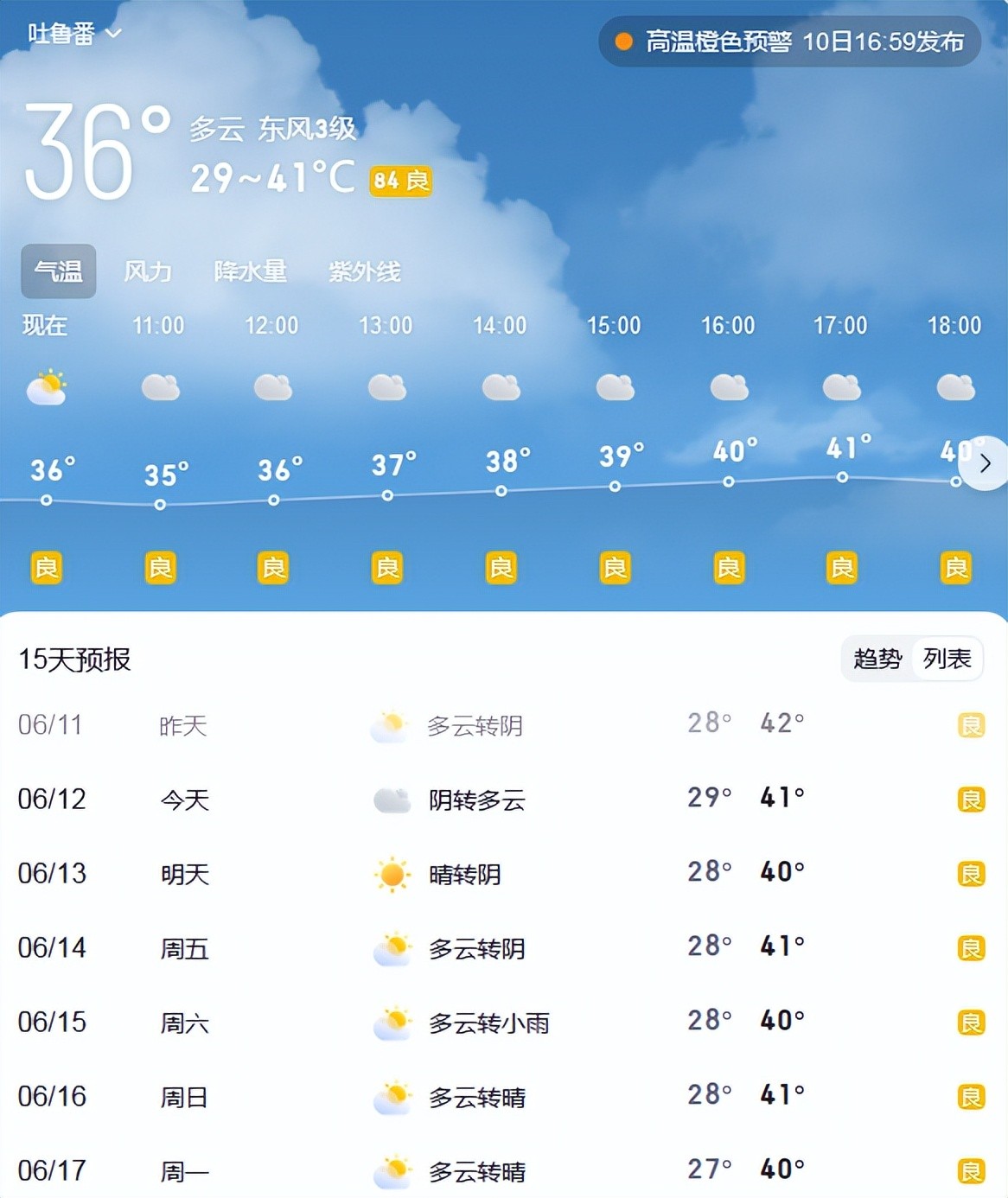Viewport: 1008px width, 1198px height.
Task: Open the 06/13 明天 forecast row
Action: (x=501, y=874)
